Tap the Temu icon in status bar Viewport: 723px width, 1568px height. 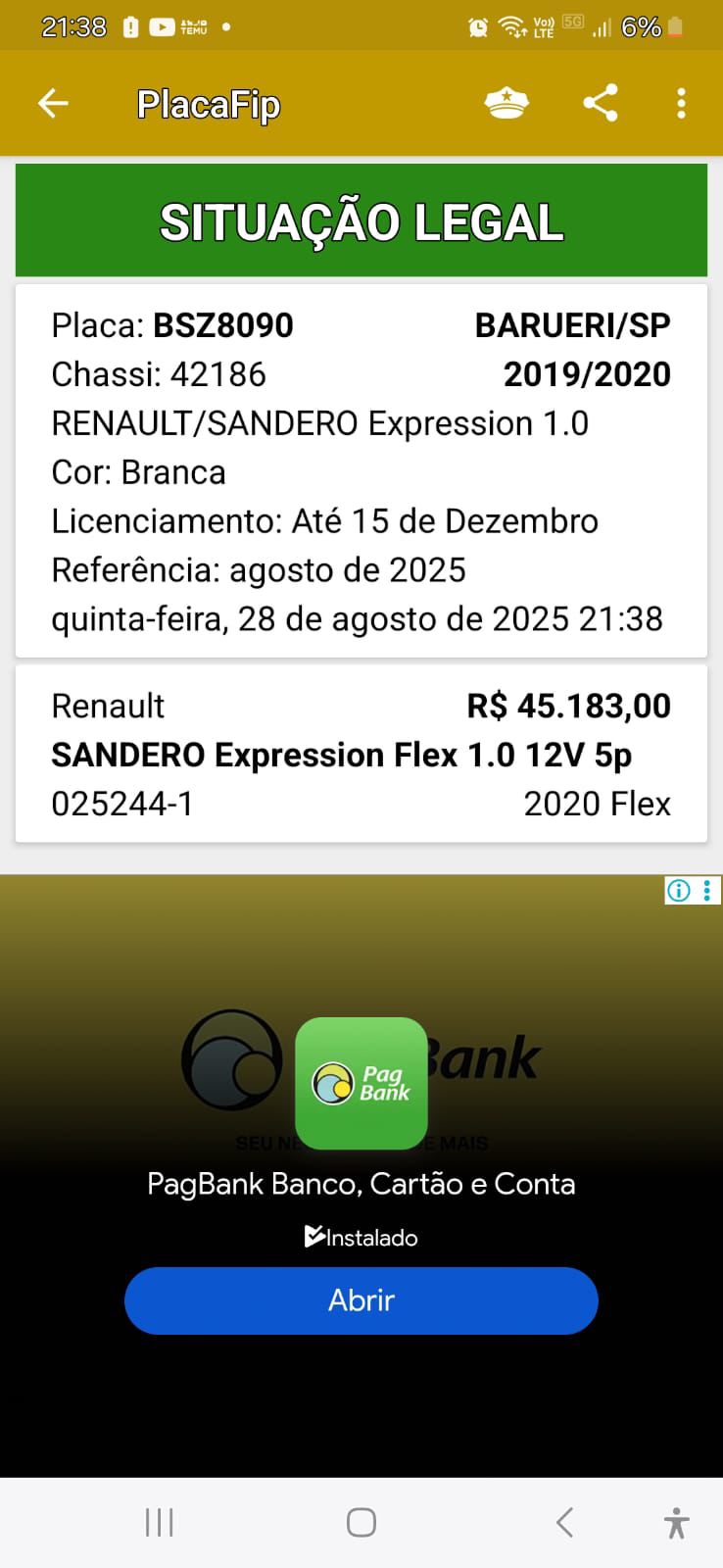195,26
